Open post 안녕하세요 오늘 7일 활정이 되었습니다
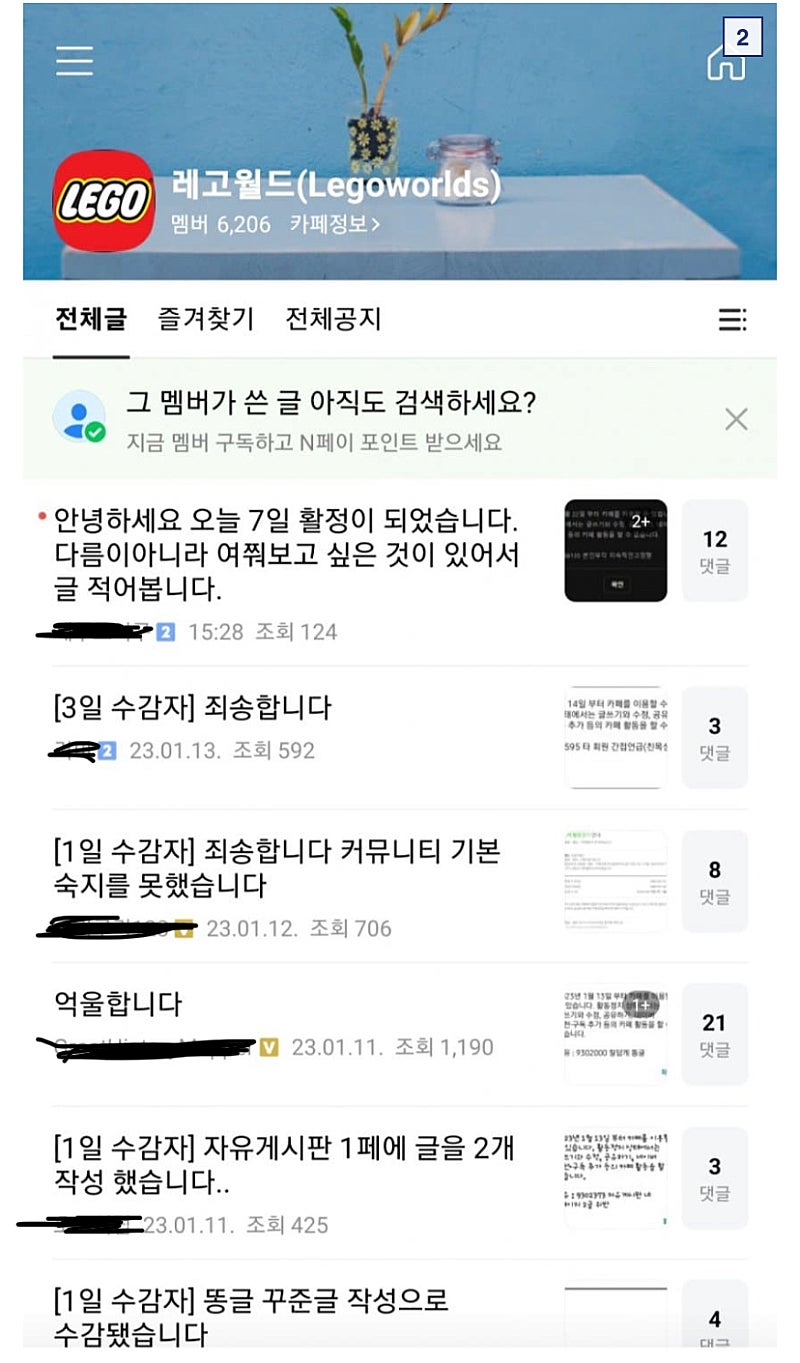 coord(287,554)
